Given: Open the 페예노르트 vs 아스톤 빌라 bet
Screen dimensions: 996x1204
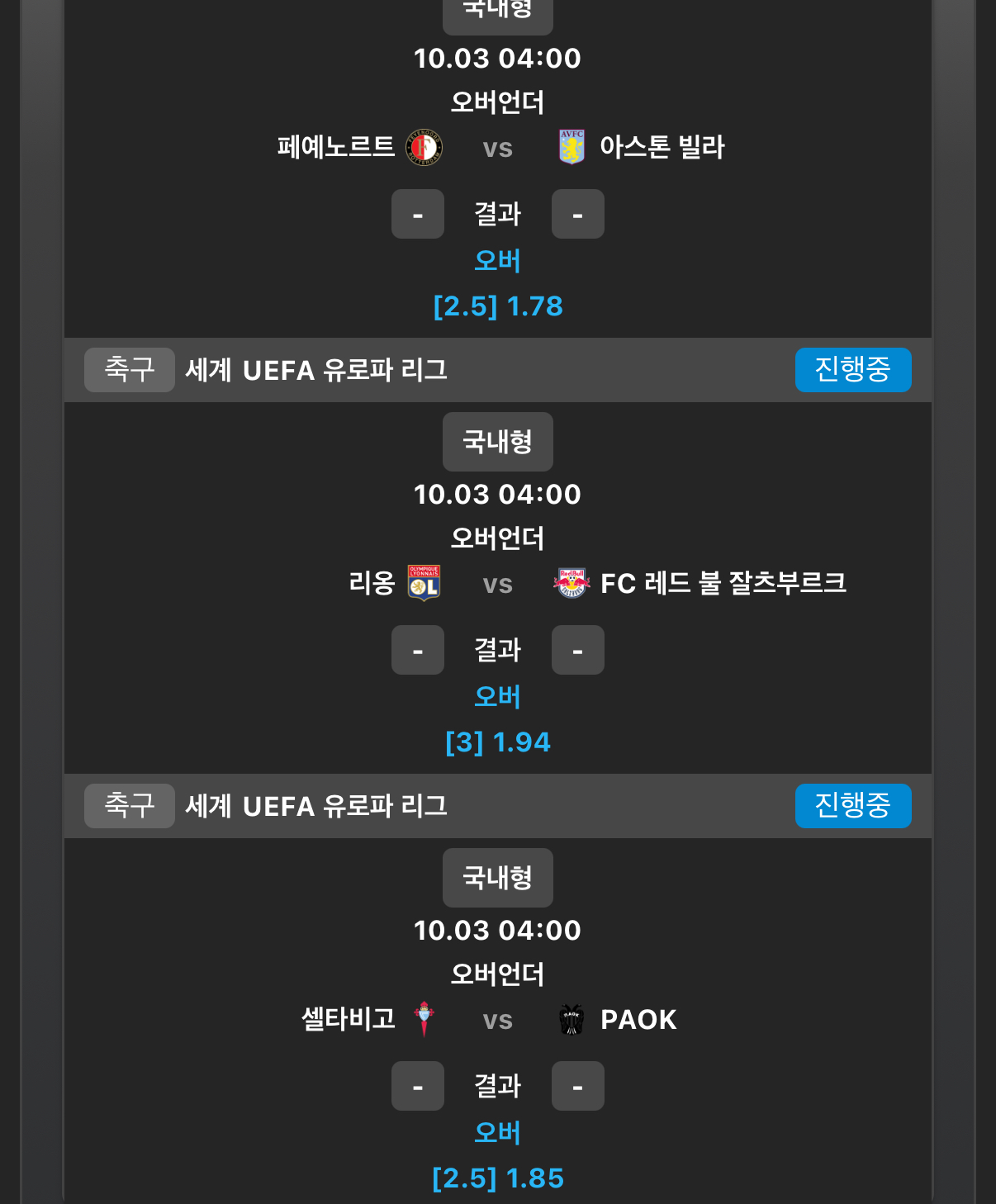Looking at the screenshot, I should [498, 148].
